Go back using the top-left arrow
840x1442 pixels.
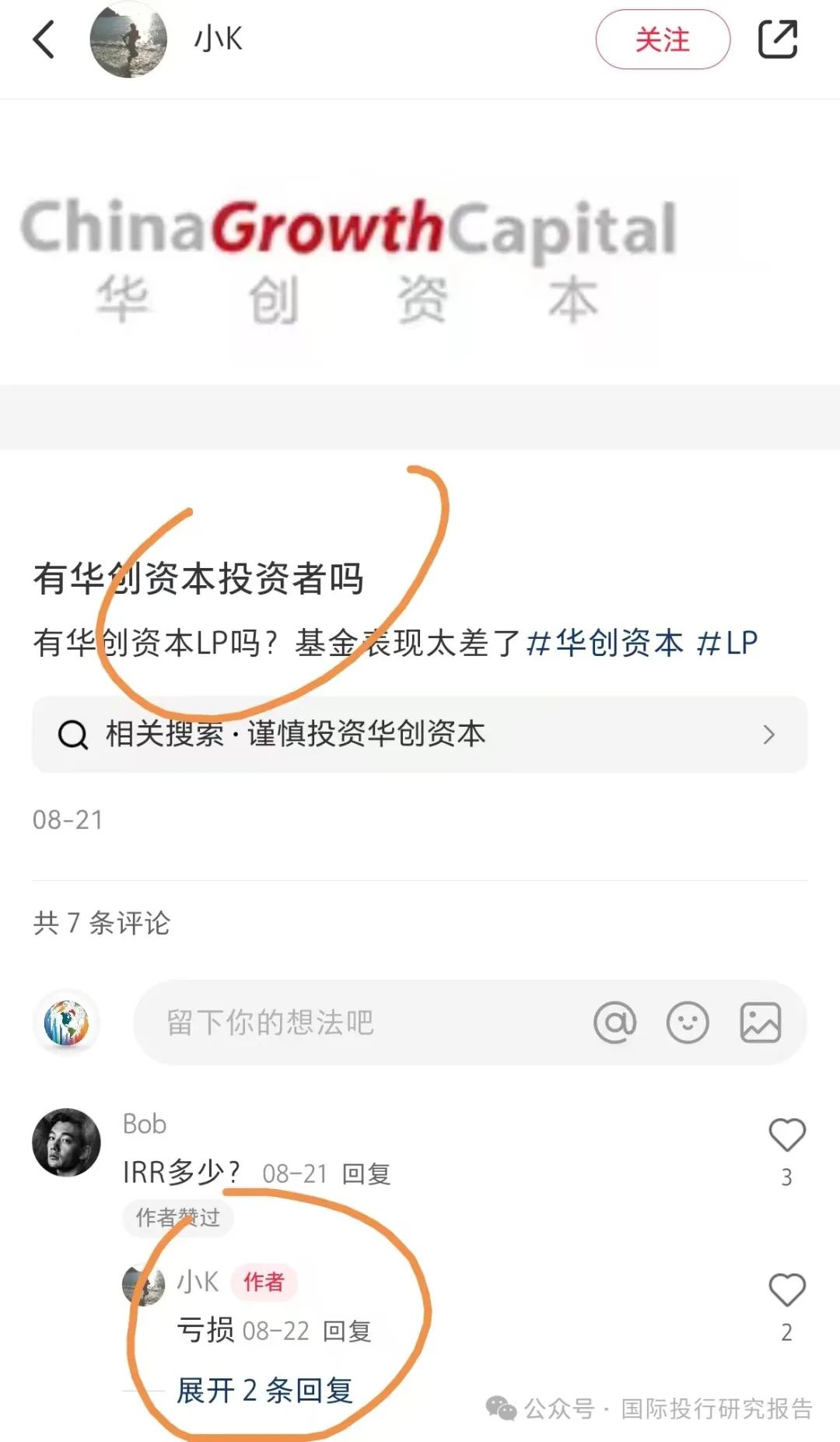(x=44, y=40)
